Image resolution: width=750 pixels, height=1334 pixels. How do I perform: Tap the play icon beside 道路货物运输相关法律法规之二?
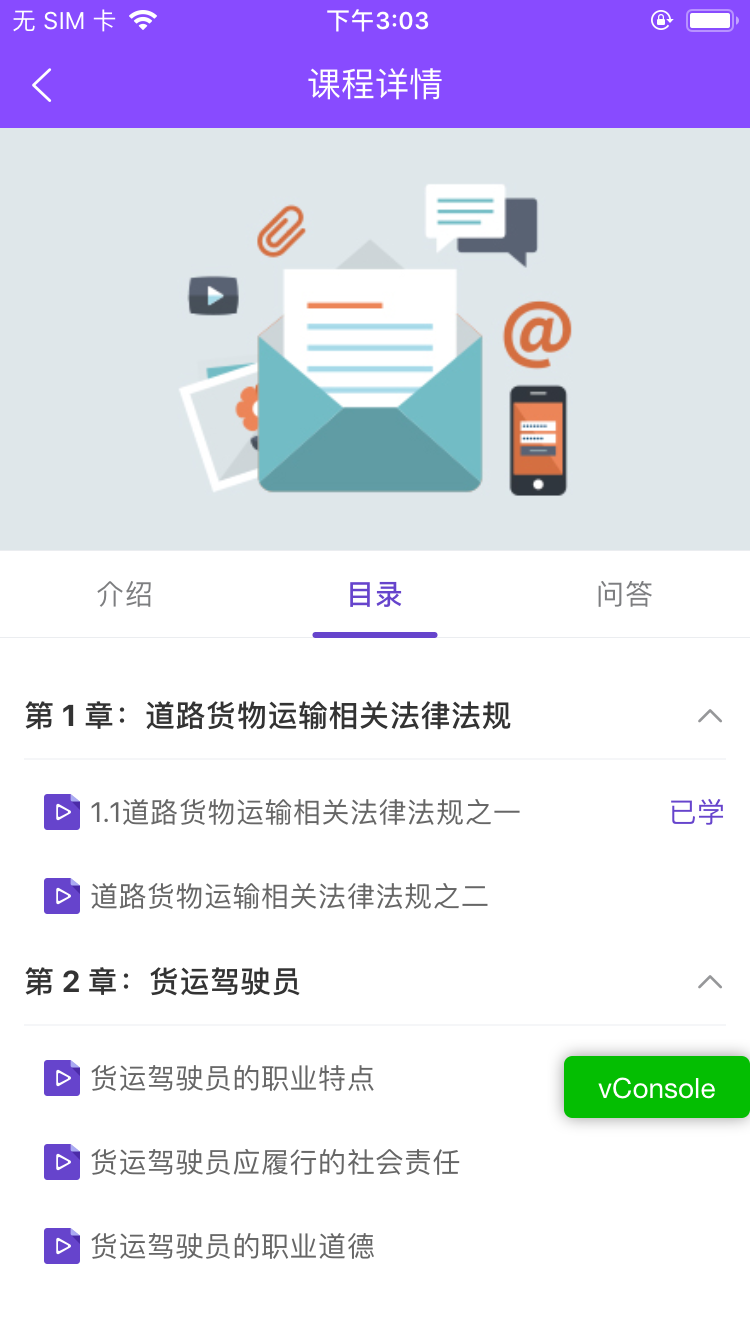click(61, 896)
